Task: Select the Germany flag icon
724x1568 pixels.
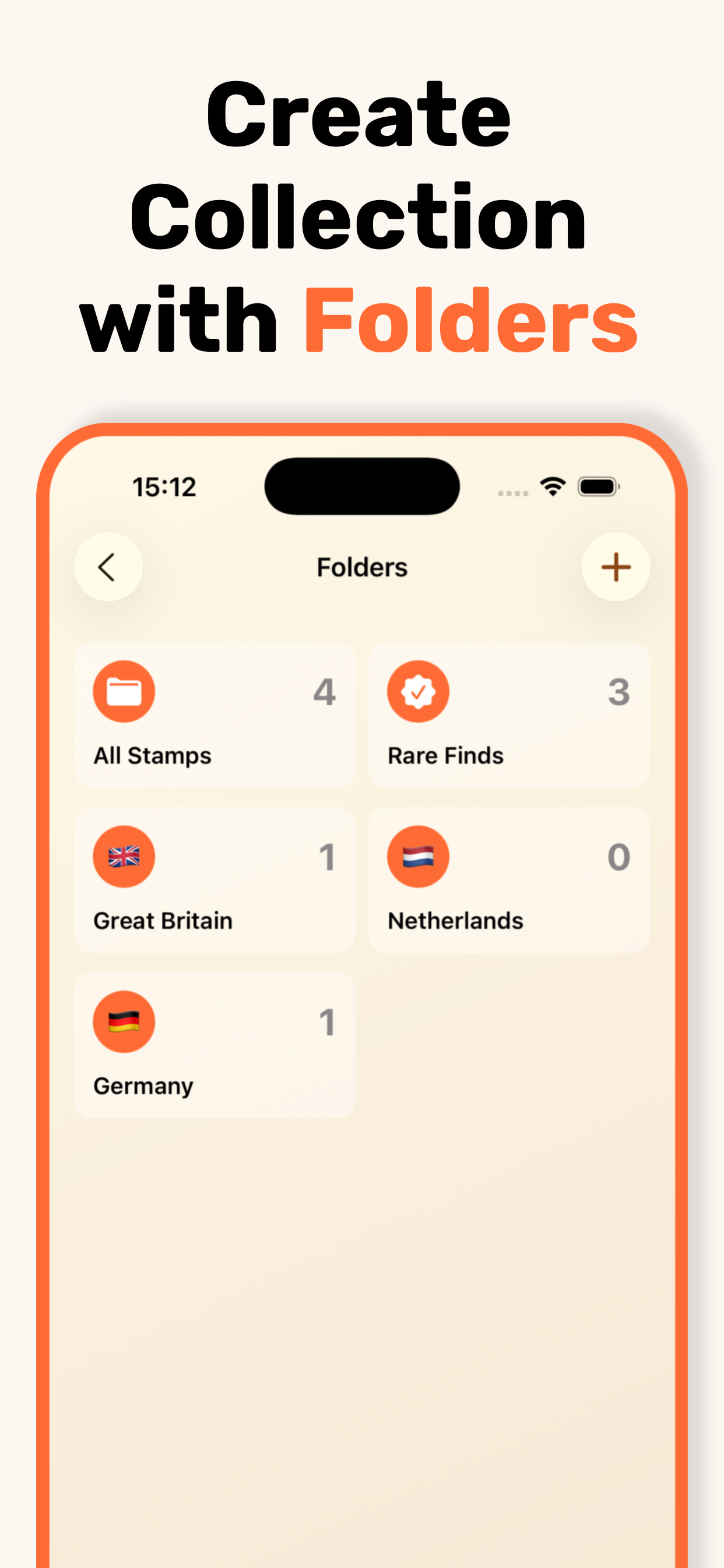Action: pos(124,1021)
